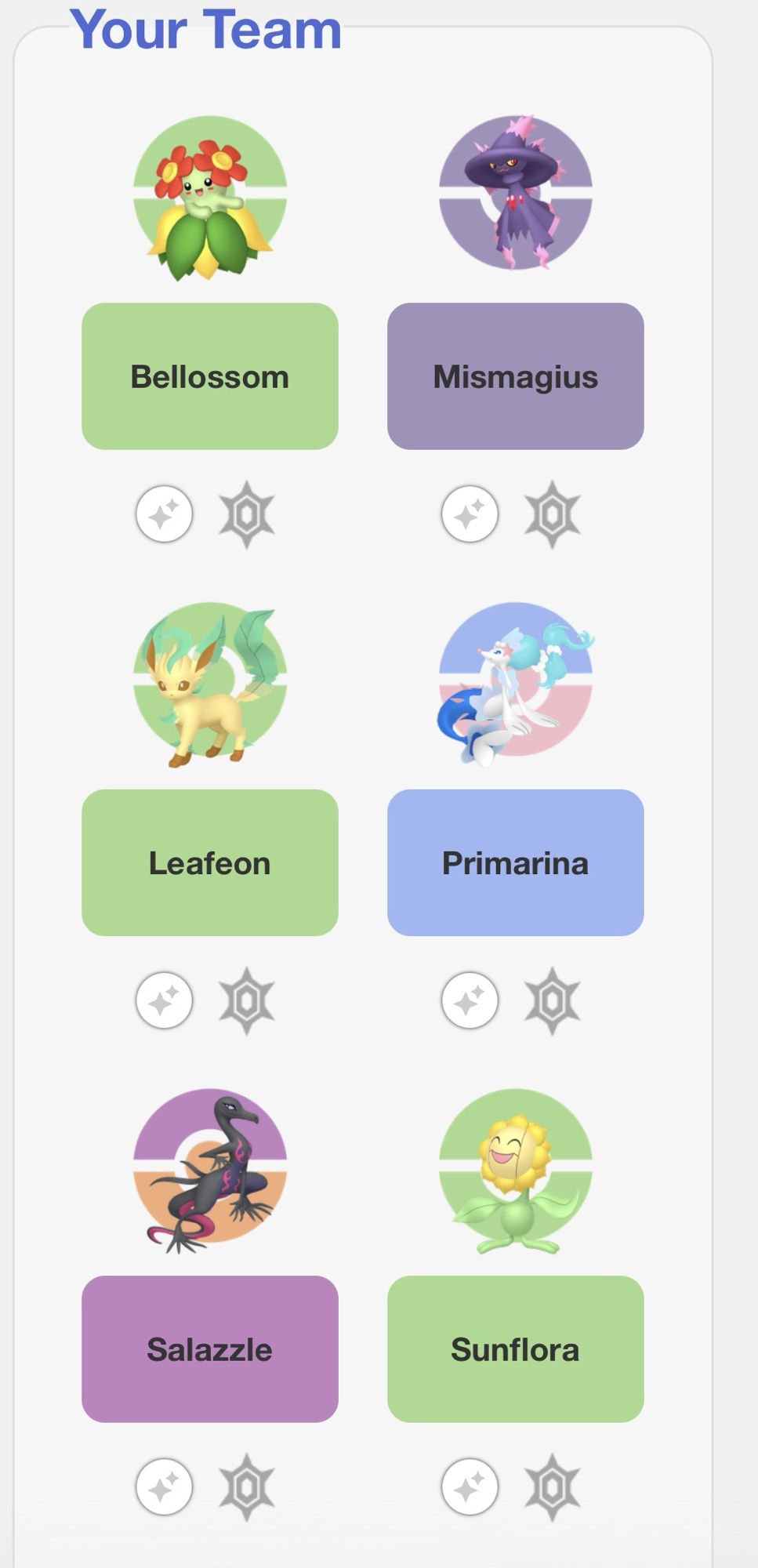Make Leafeon shiny with the sparkle icon
Viewport: 758px width, 1568px height.
(164, 1000)
